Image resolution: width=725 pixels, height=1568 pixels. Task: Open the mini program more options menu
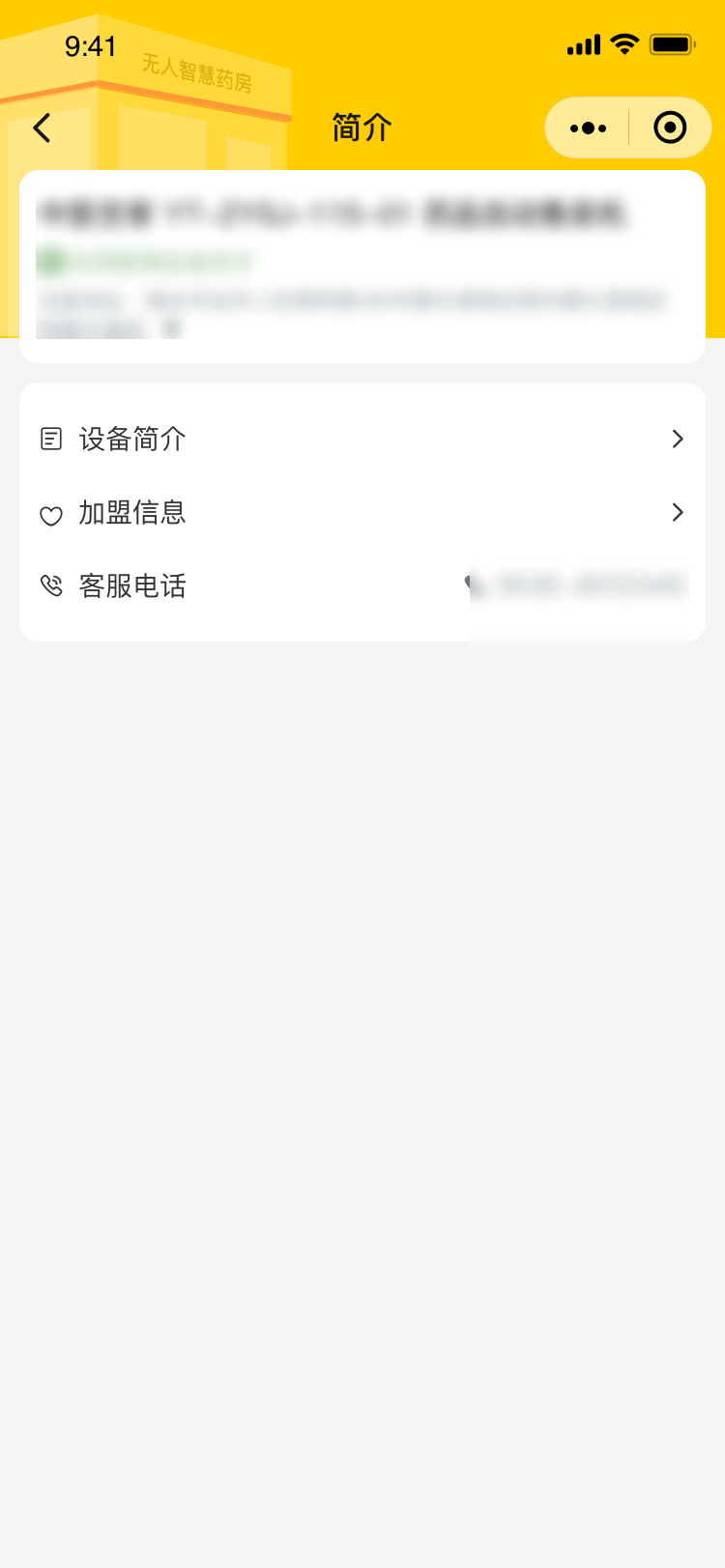click(588, 128)
